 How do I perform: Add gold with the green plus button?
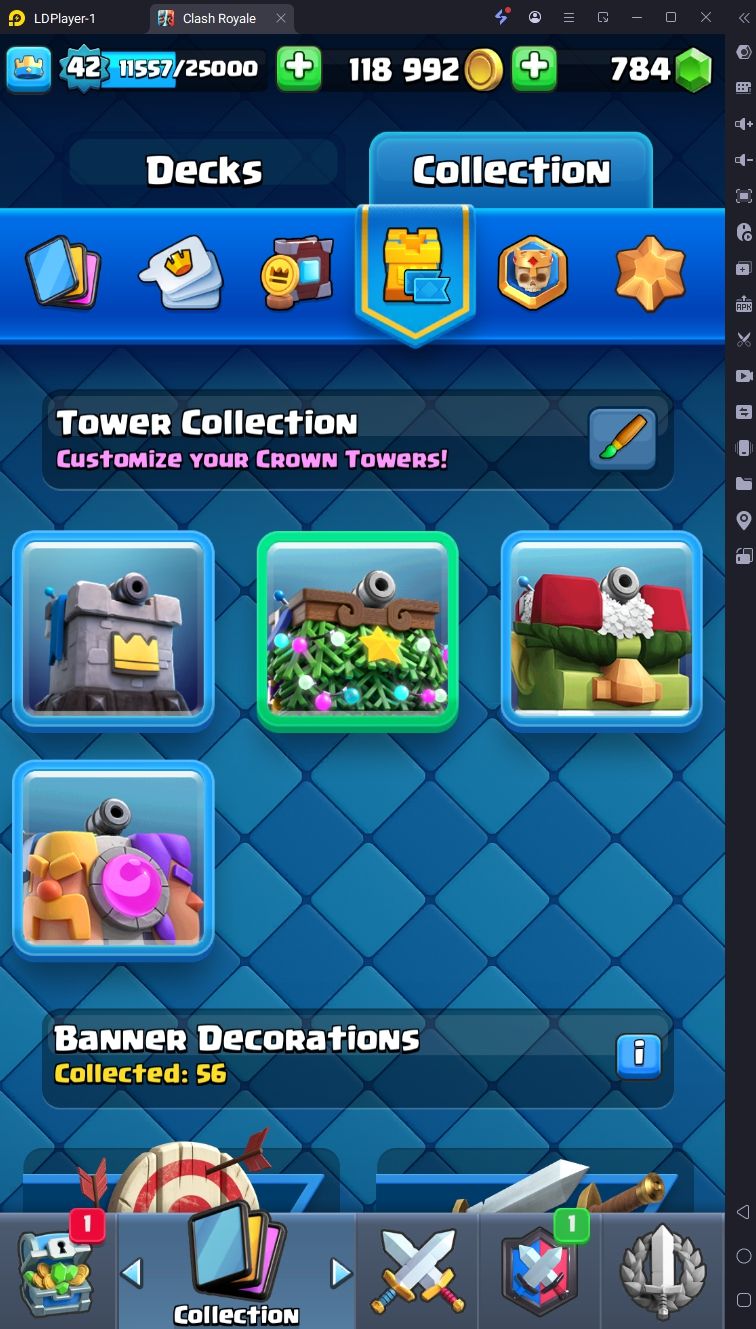point(535,69)
